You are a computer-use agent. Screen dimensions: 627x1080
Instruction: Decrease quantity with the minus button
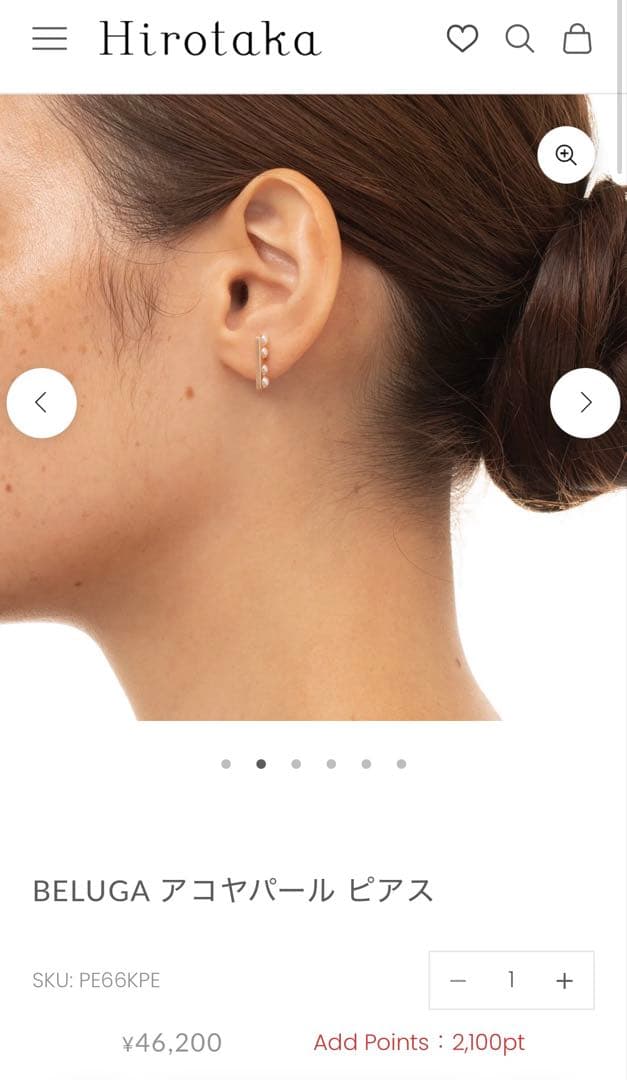coord(458,981)
